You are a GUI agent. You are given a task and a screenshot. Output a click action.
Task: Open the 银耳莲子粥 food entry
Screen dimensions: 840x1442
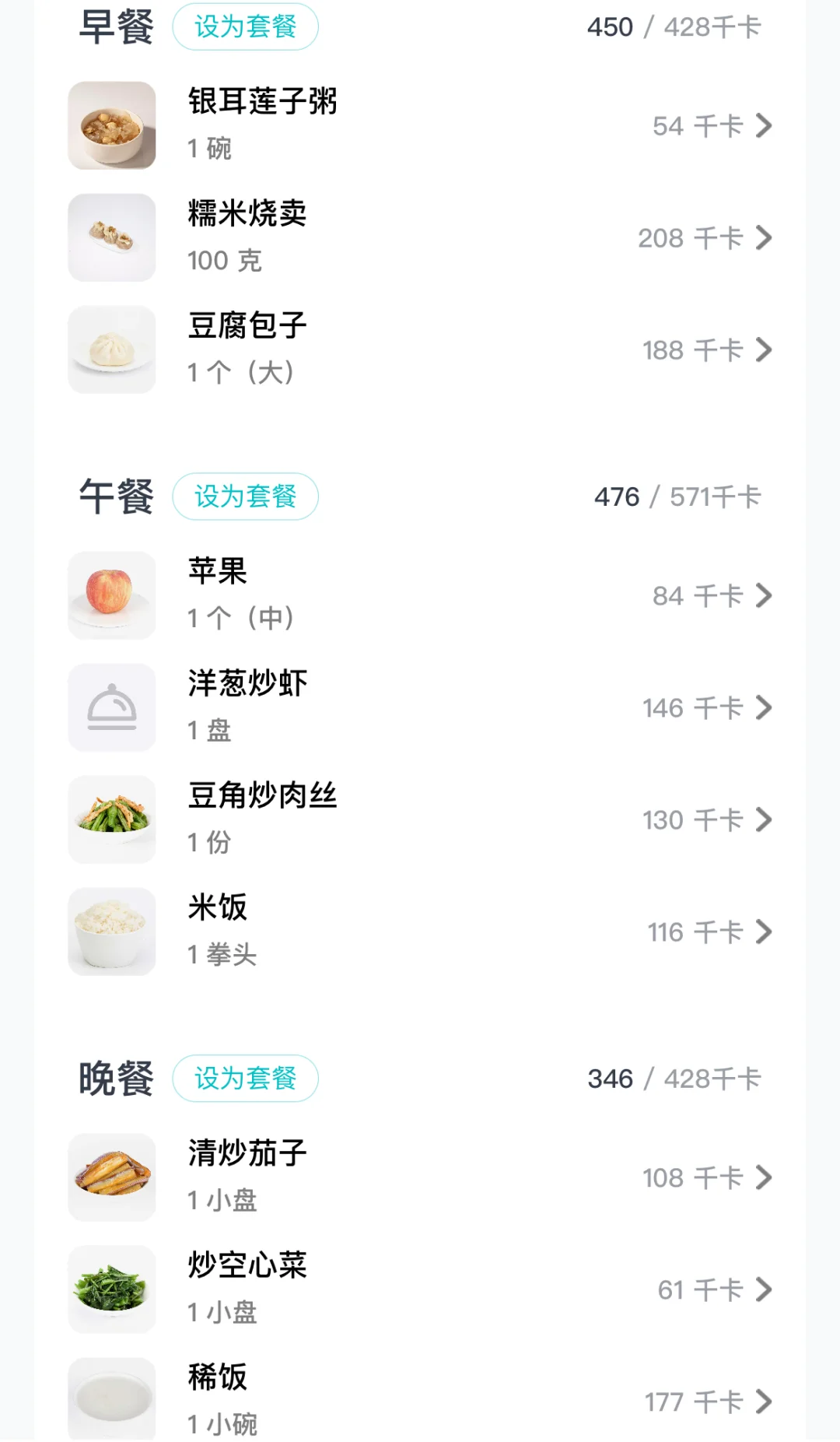coord(420,125)
